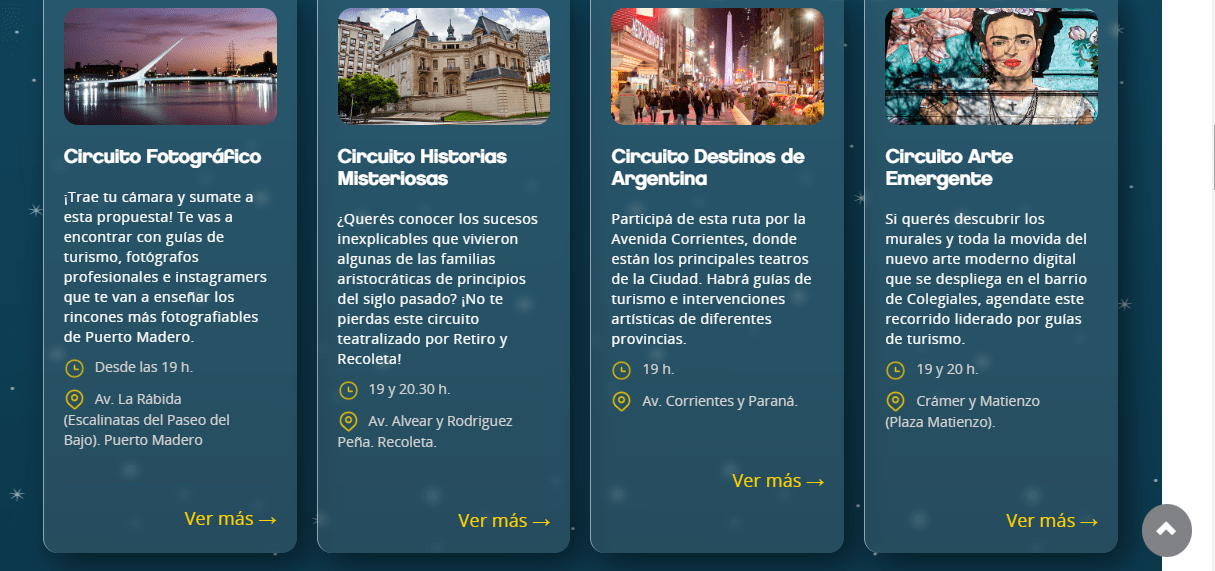Follow Ver más for Circuito Destinos de Argentina

coord(778,481)
